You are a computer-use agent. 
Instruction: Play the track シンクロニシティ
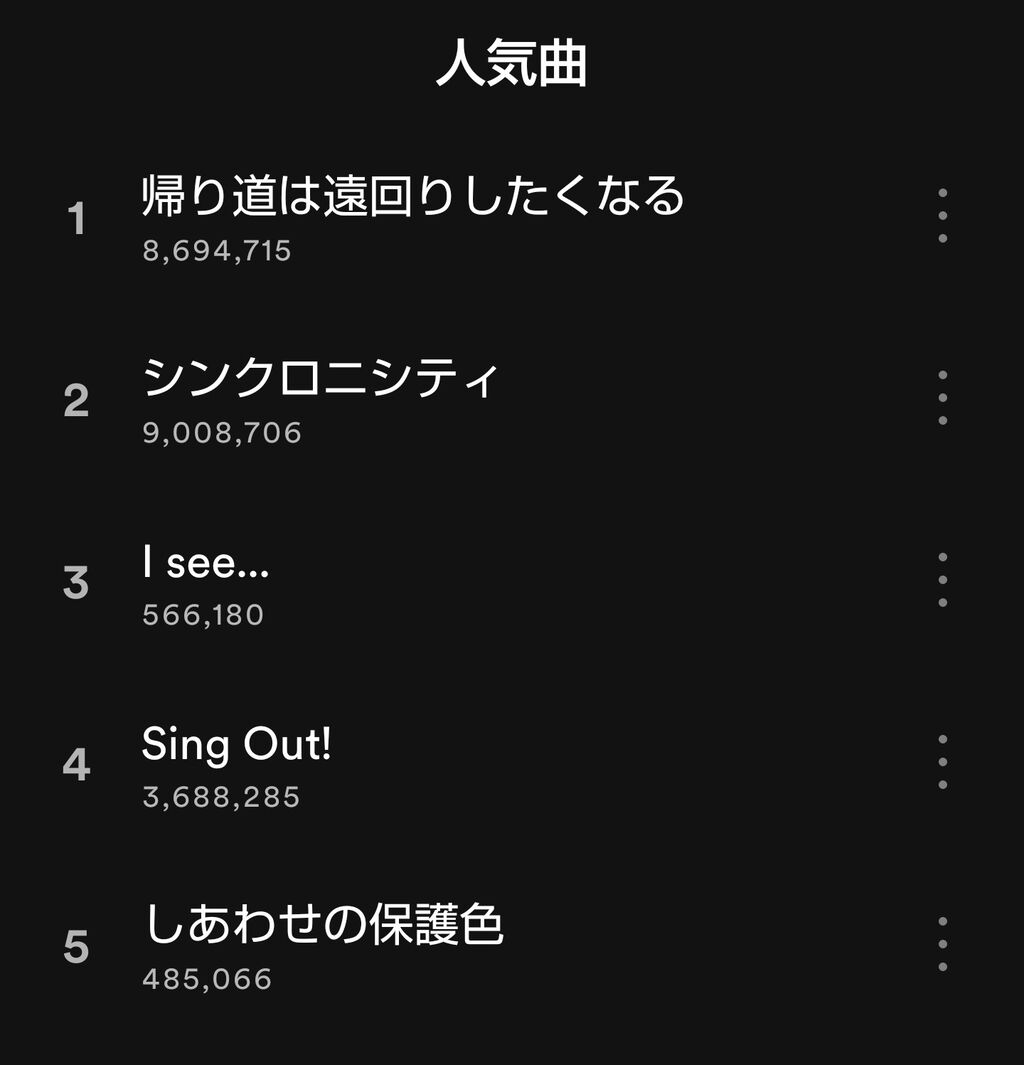[x=320, y=379]
